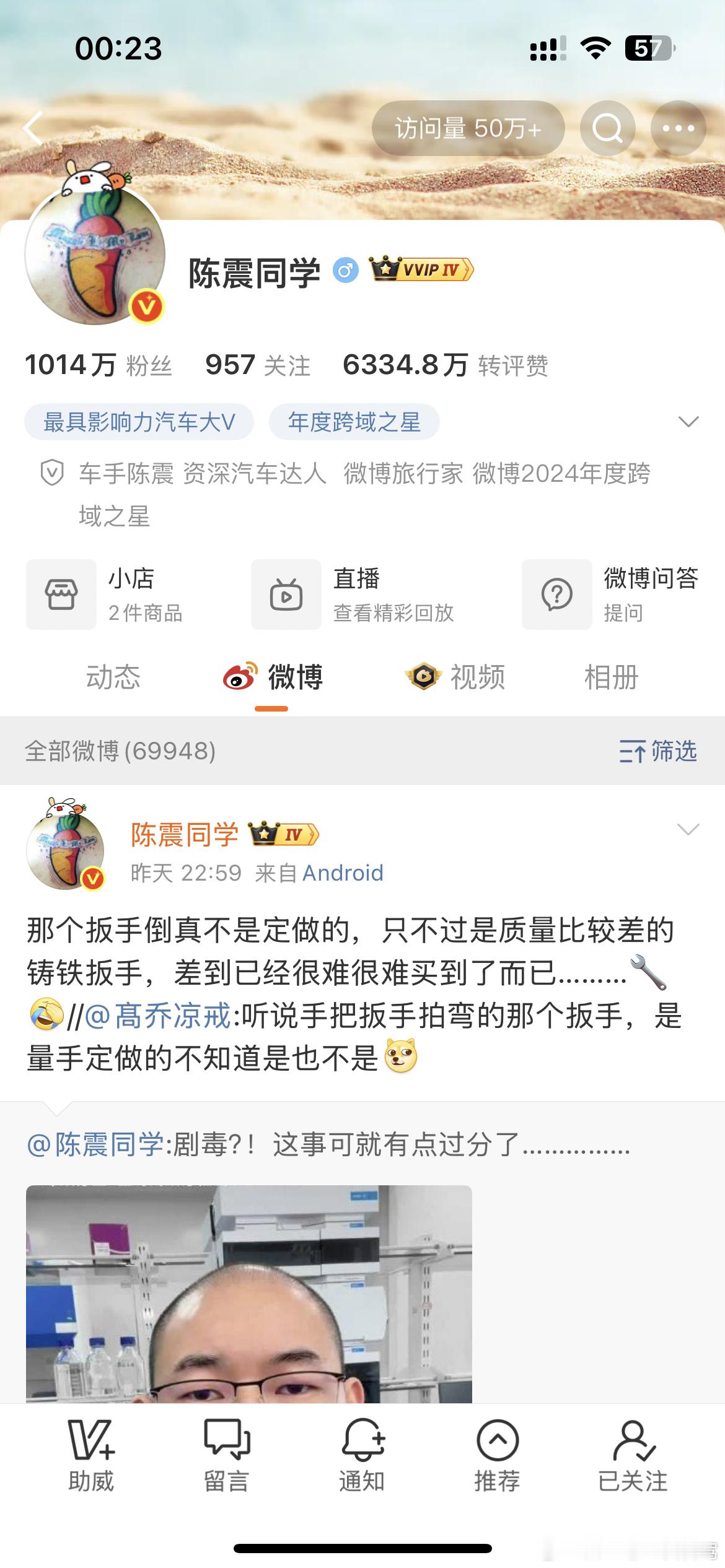Open the 微博问答 Q&A icon
725x1568 pixels.
click(557, 594)
